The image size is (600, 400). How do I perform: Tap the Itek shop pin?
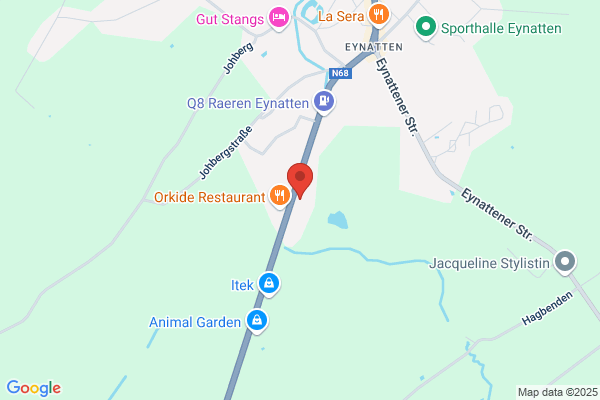pos(269,284)
